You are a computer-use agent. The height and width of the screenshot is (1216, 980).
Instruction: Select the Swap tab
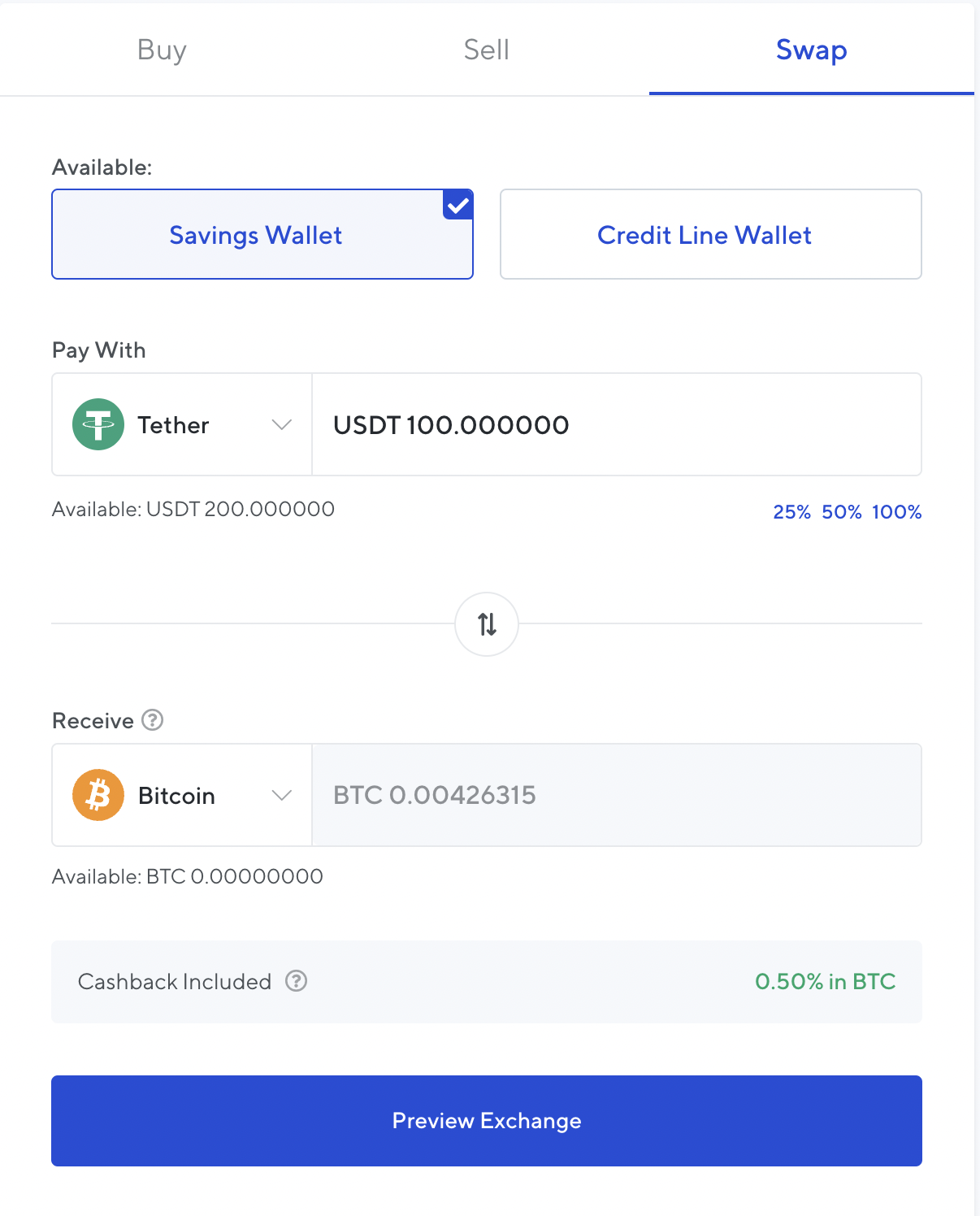point(811,50)
